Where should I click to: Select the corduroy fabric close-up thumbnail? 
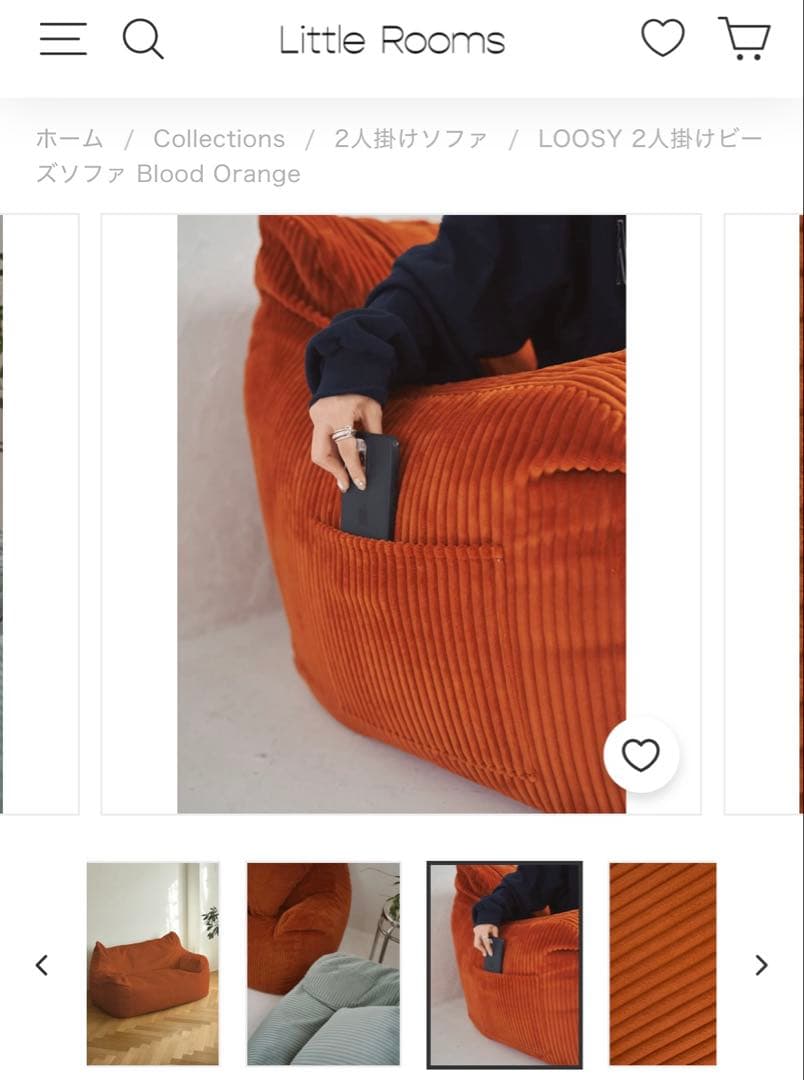coord(663,964)
